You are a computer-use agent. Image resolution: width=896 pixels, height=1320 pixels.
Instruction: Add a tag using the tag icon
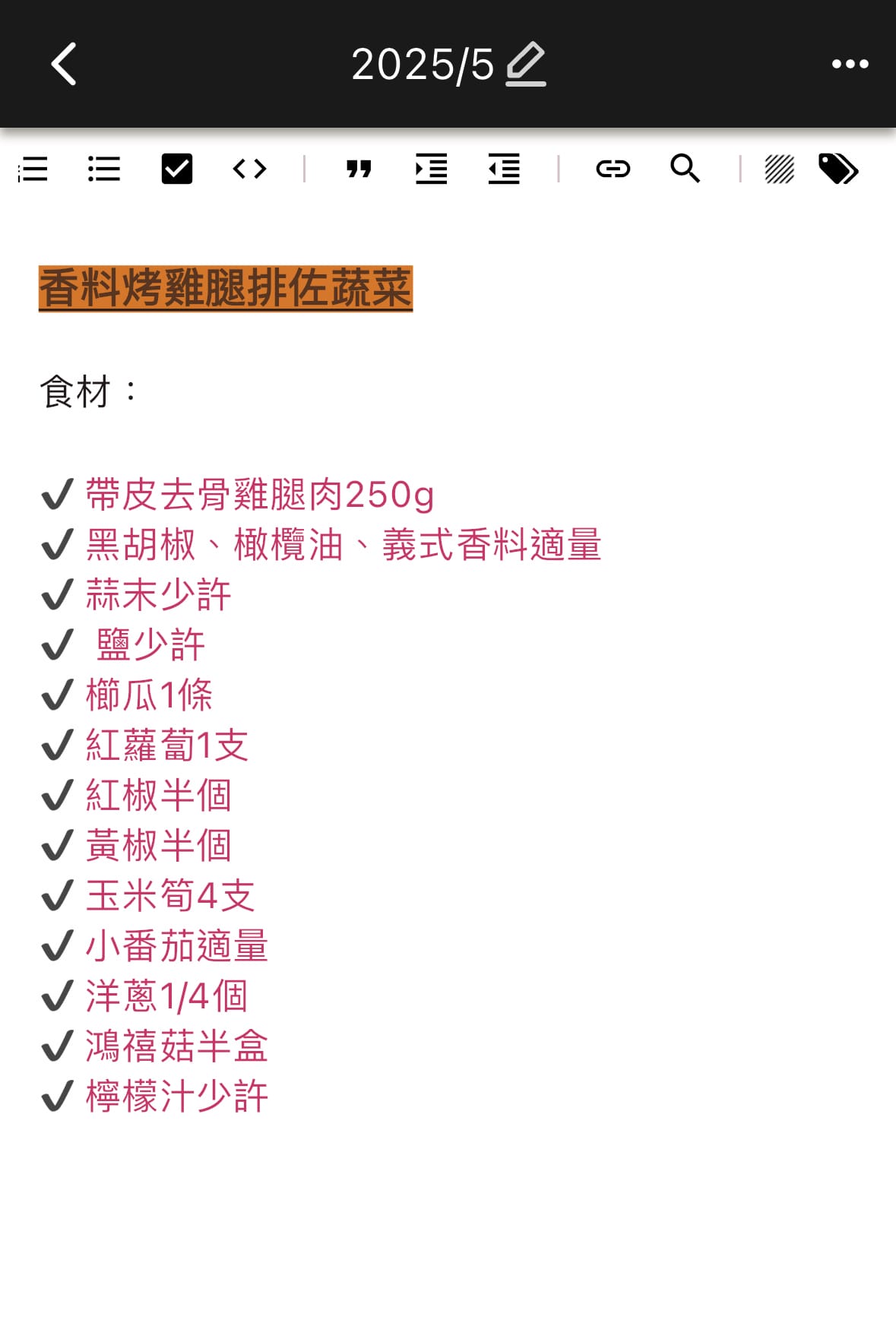(x=841, y=169)
